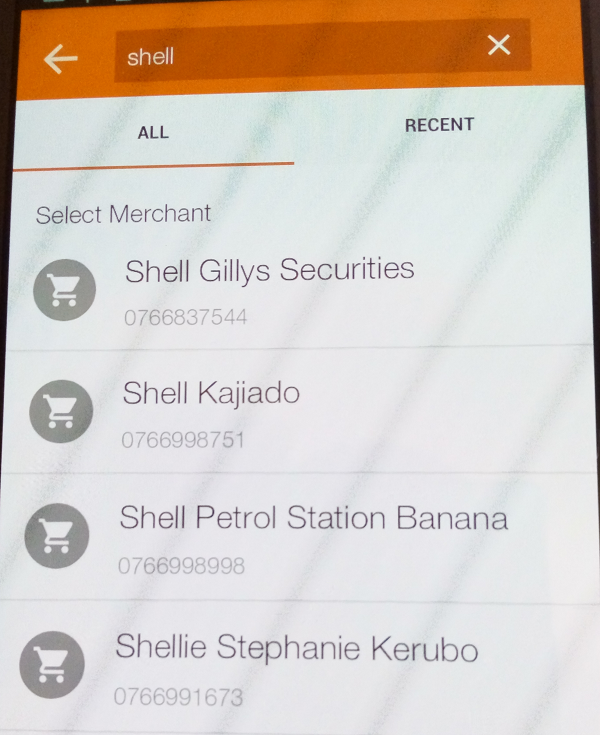Image resolution: width=600 pixels, height=735 pixels.
Task: Go back using the arrow icon
Action: (61, 59)
